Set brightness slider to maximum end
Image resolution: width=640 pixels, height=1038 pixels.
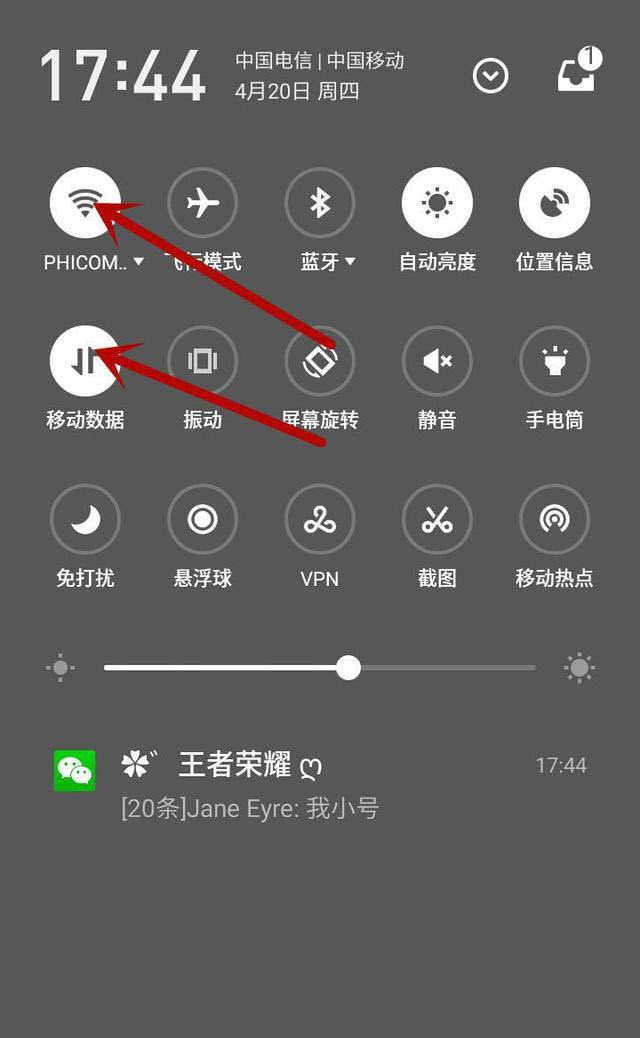point(534,668)
